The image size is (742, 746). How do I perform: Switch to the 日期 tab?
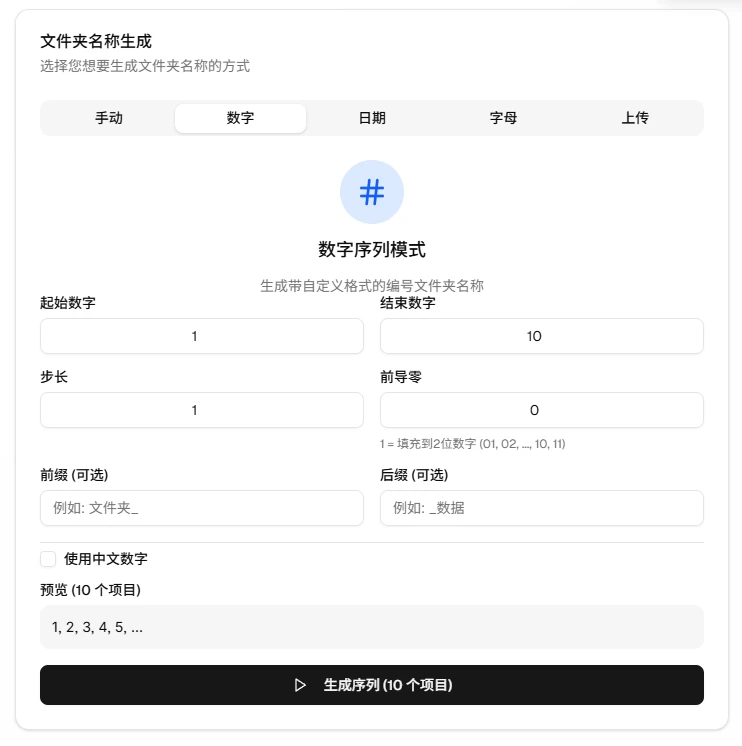(x=372, y=118)
